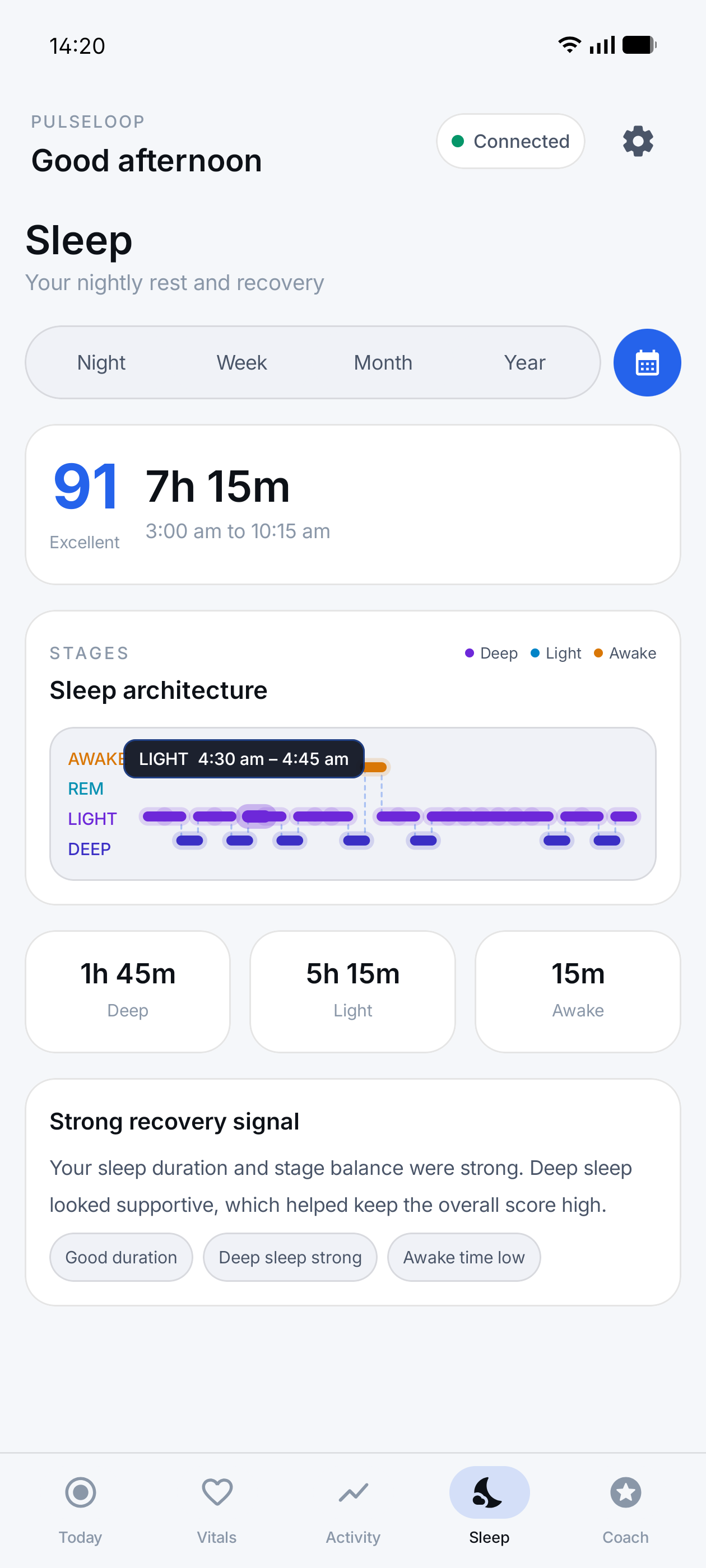Open the calendar date picker
This screenshot has height=1568, width=706.
(x=647, y=363)
